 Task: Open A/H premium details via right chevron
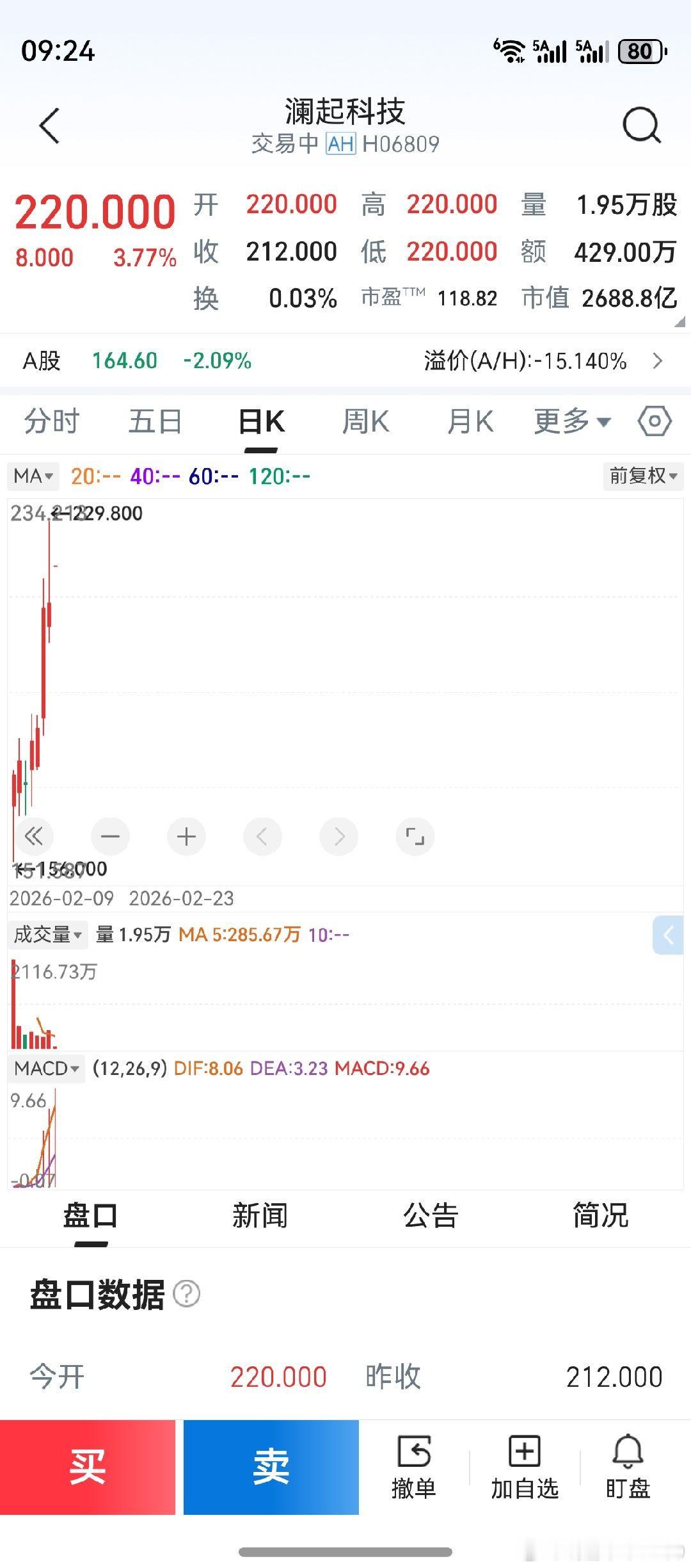point(660,361)
